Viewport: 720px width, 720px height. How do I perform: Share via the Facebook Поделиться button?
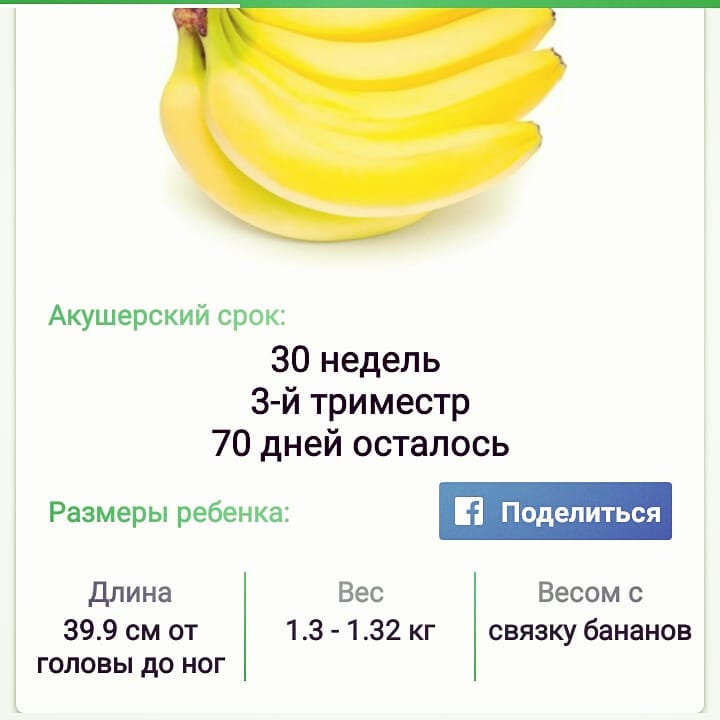555,511
